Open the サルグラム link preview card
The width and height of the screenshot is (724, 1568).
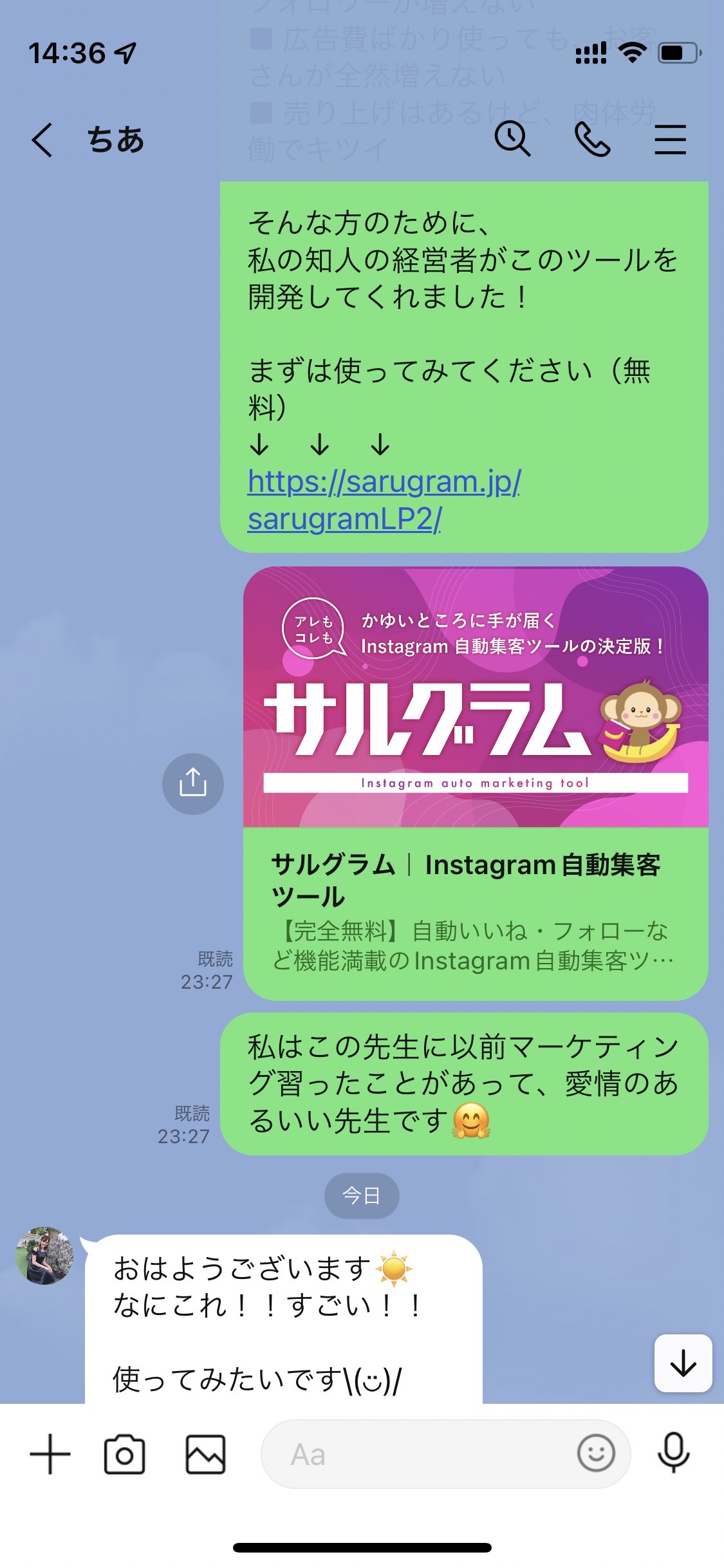pyautogui.click(x=476, y=783)
